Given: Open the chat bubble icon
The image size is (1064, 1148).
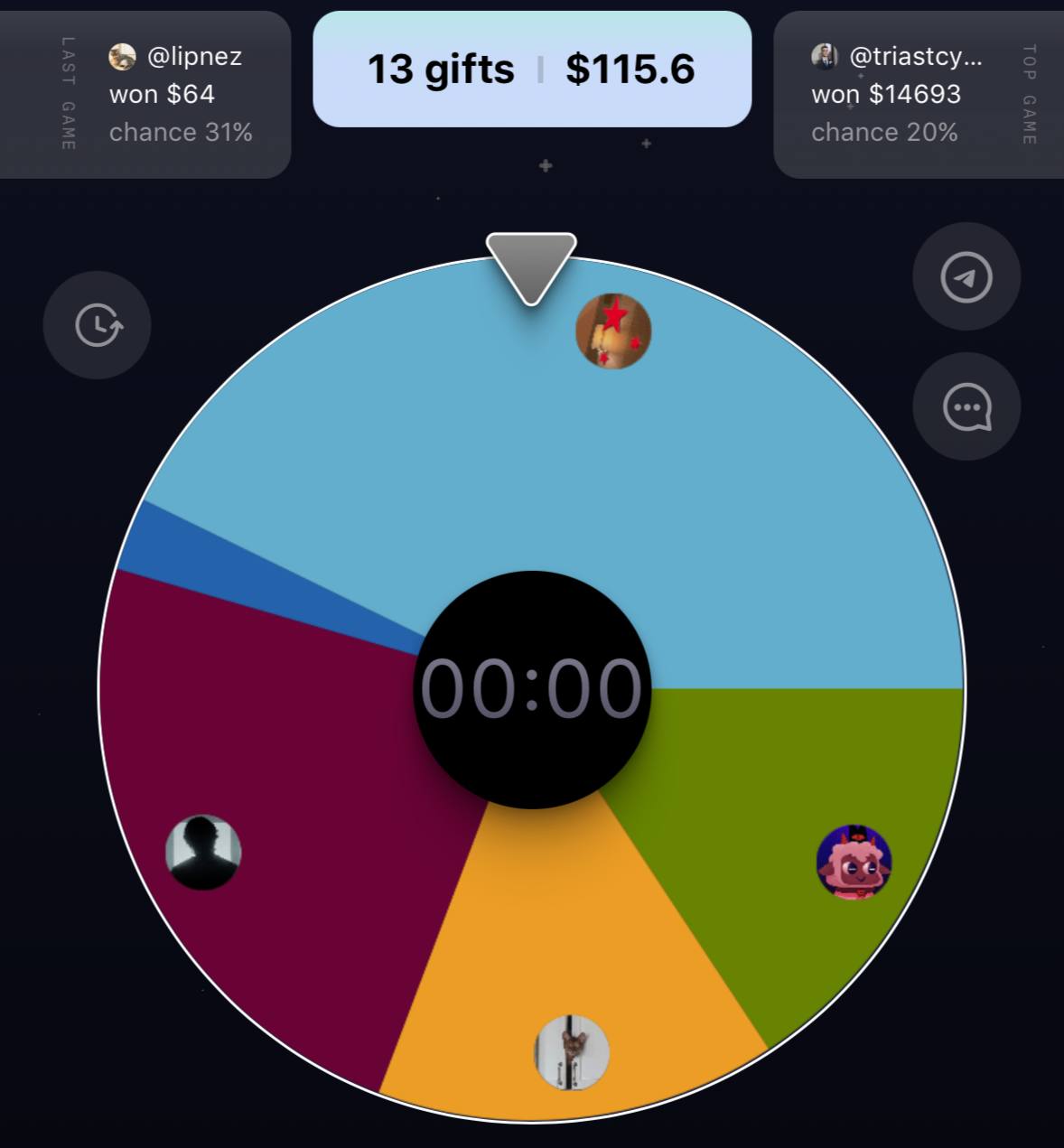Looking at the screenshot, I should pos(966,407).
